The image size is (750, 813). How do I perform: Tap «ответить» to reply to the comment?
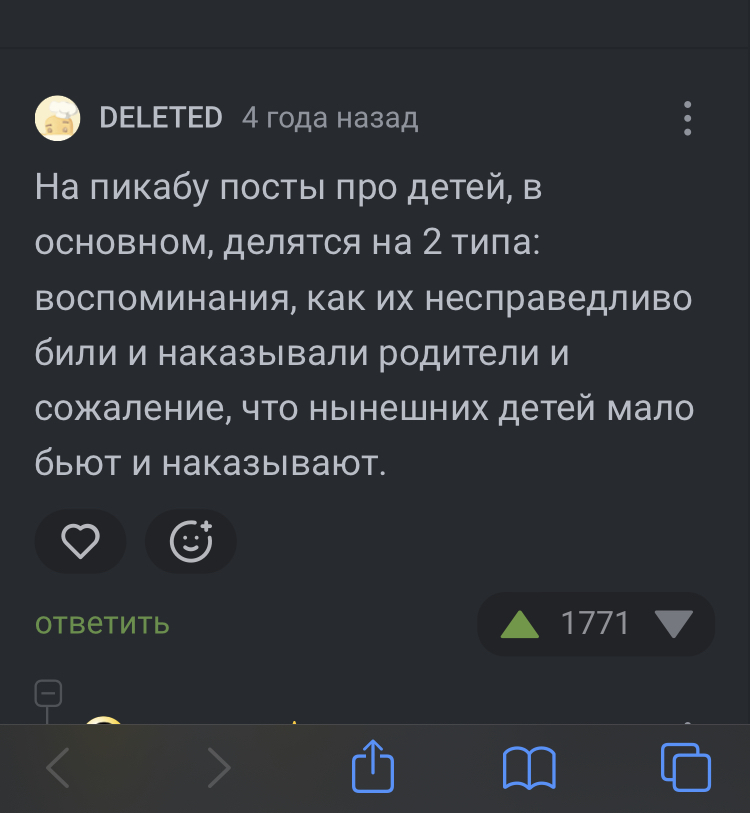pyautogui.click(x=102, y=624)
